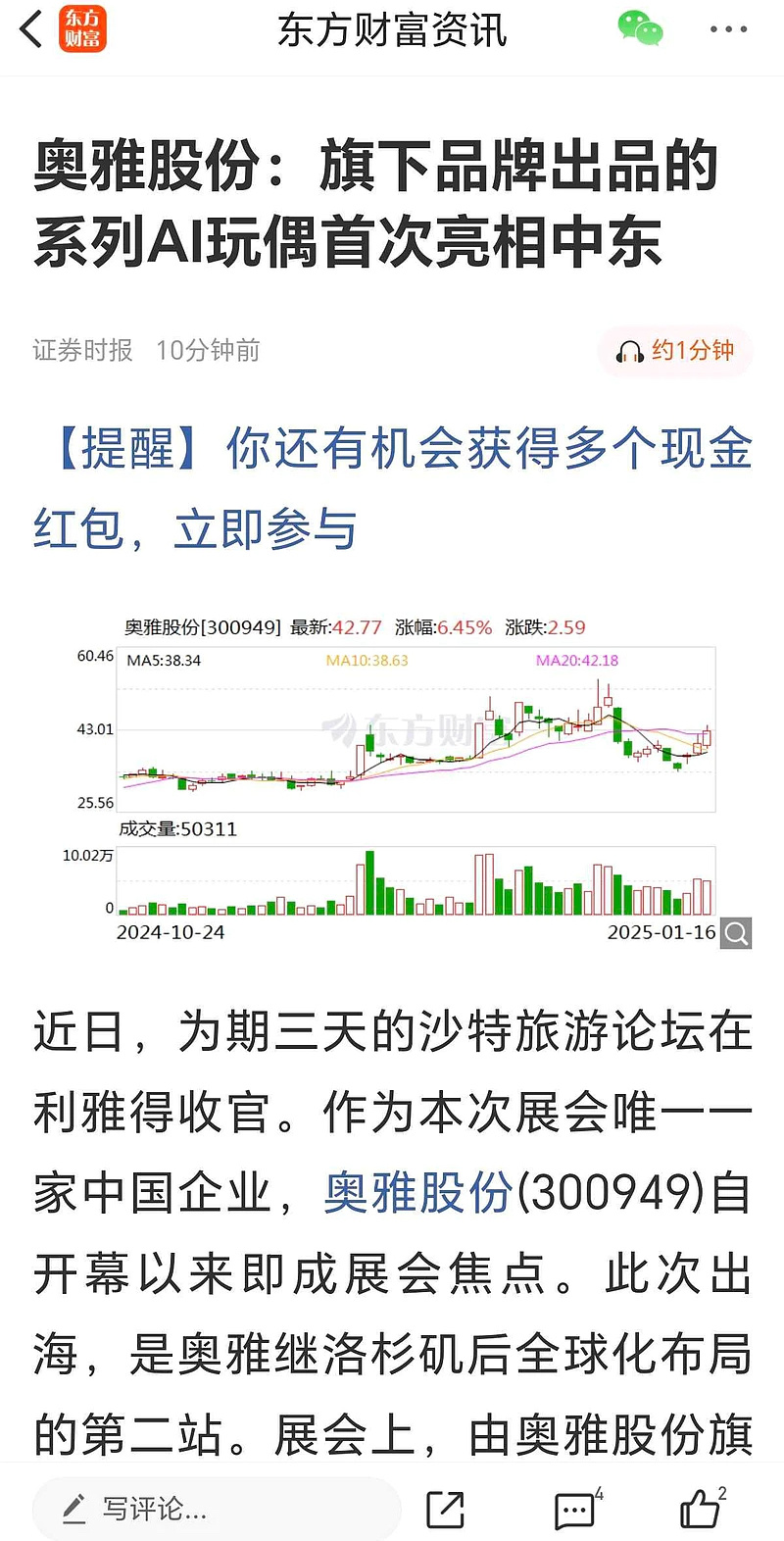Share this article using the bottom share icon
The image size is (784, 1541).
click(445, 1510)
